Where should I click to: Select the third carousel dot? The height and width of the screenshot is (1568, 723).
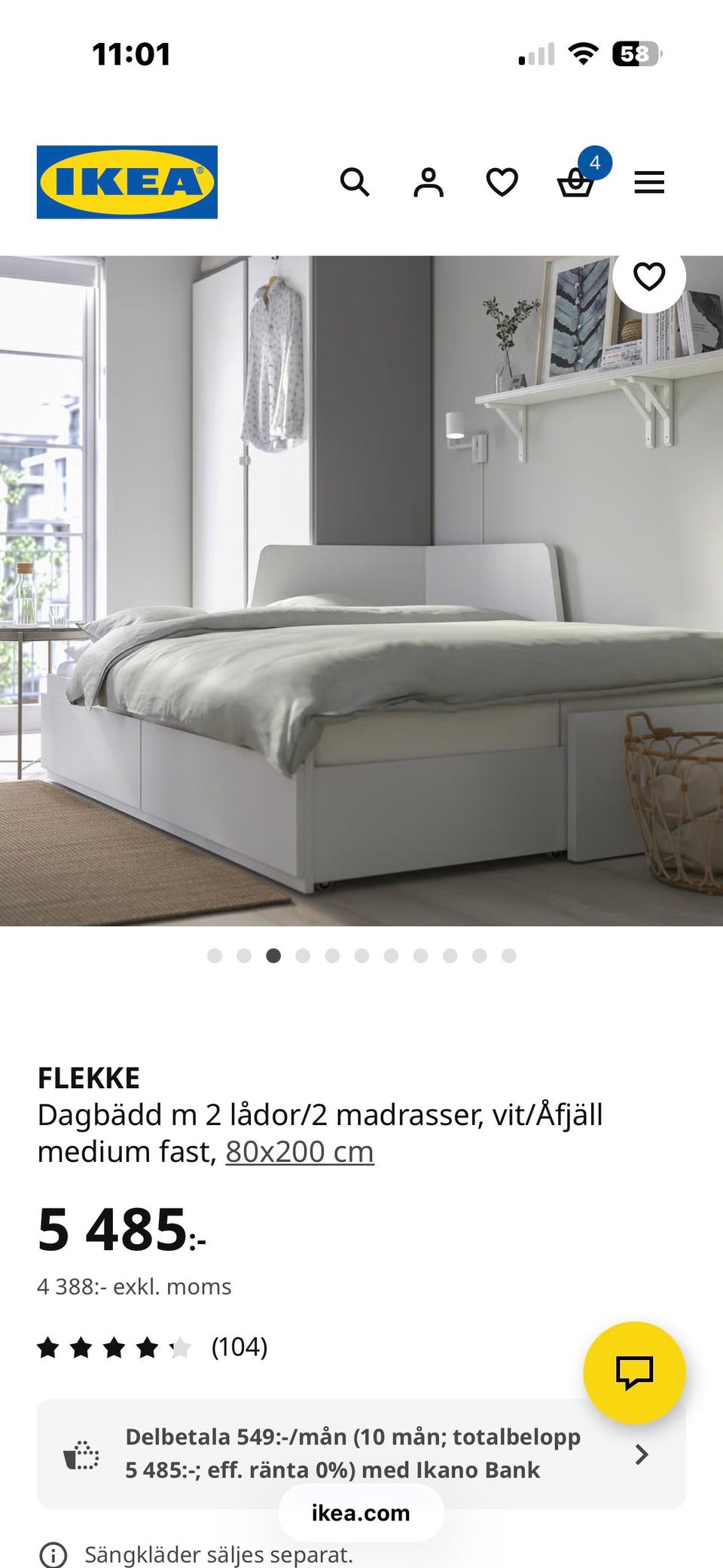pos(273,954)
